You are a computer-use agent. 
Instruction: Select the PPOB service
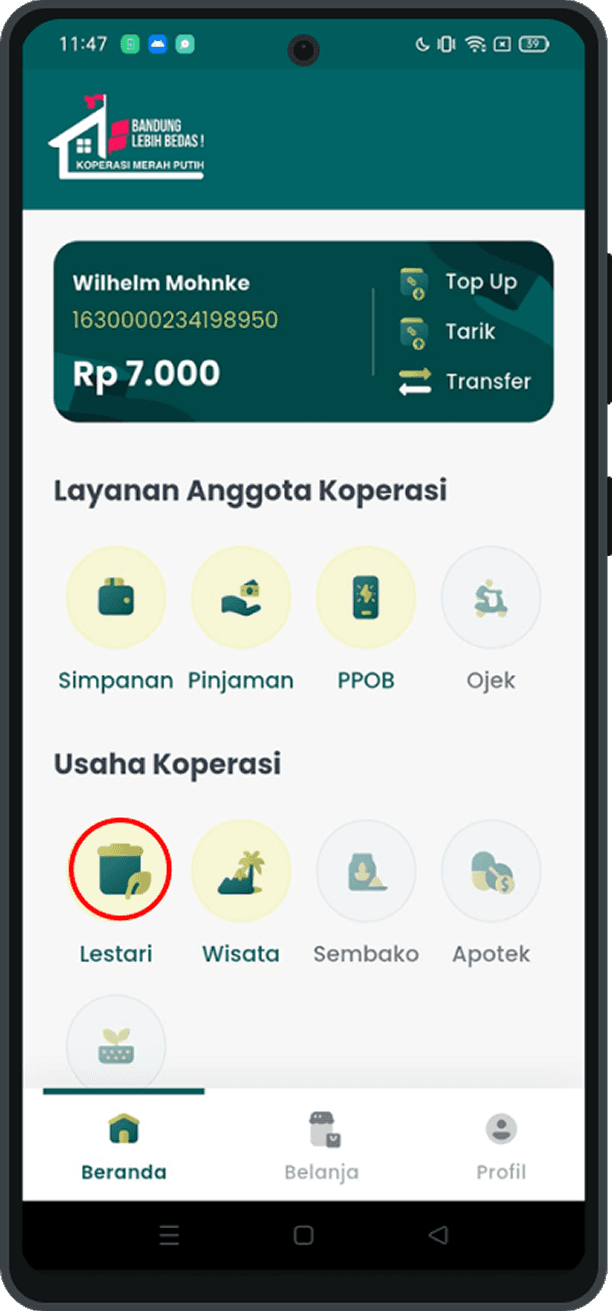tap(366, 598)
